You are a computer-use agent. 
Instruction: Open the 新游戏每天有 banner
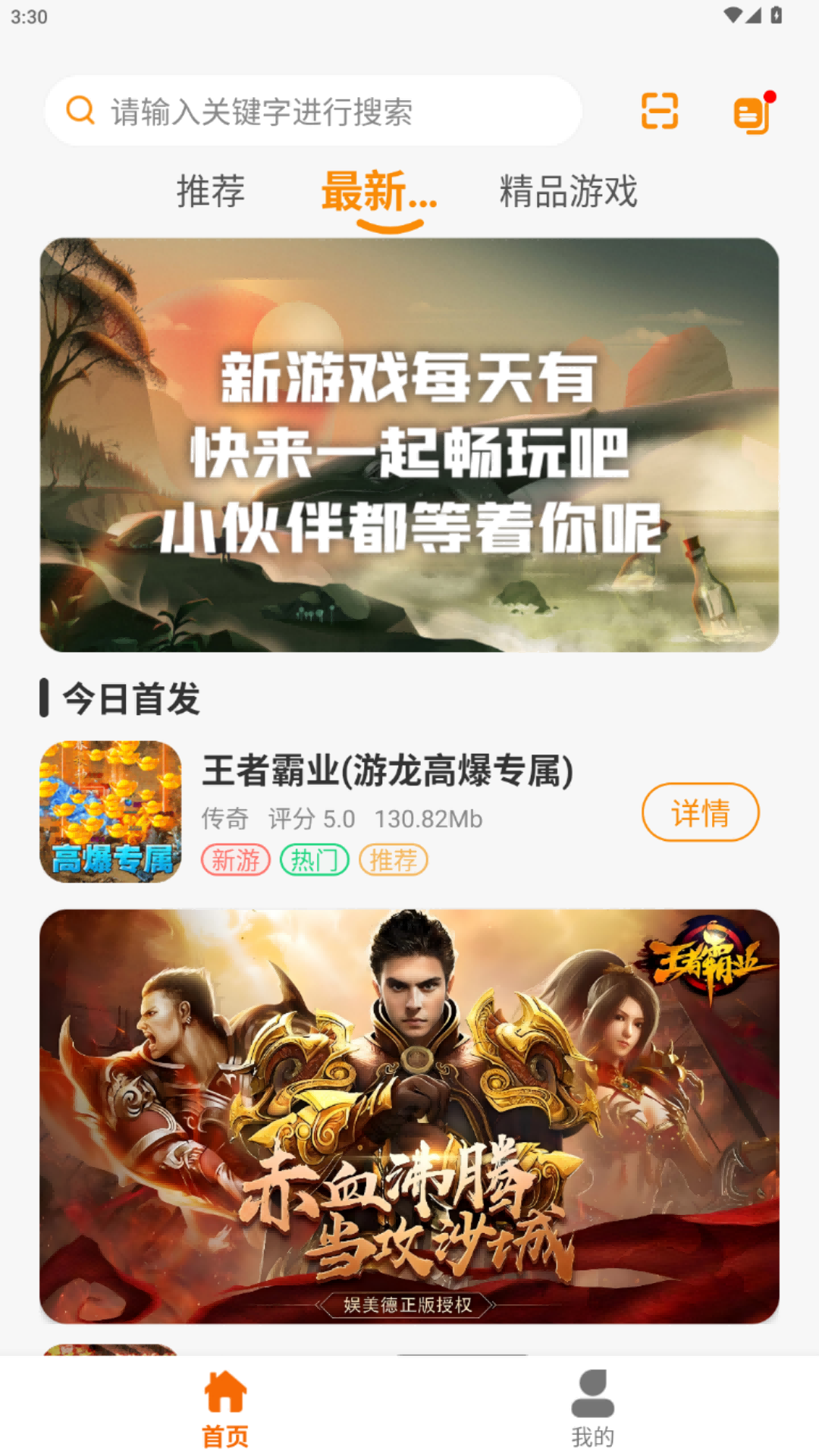pos(409,445)
